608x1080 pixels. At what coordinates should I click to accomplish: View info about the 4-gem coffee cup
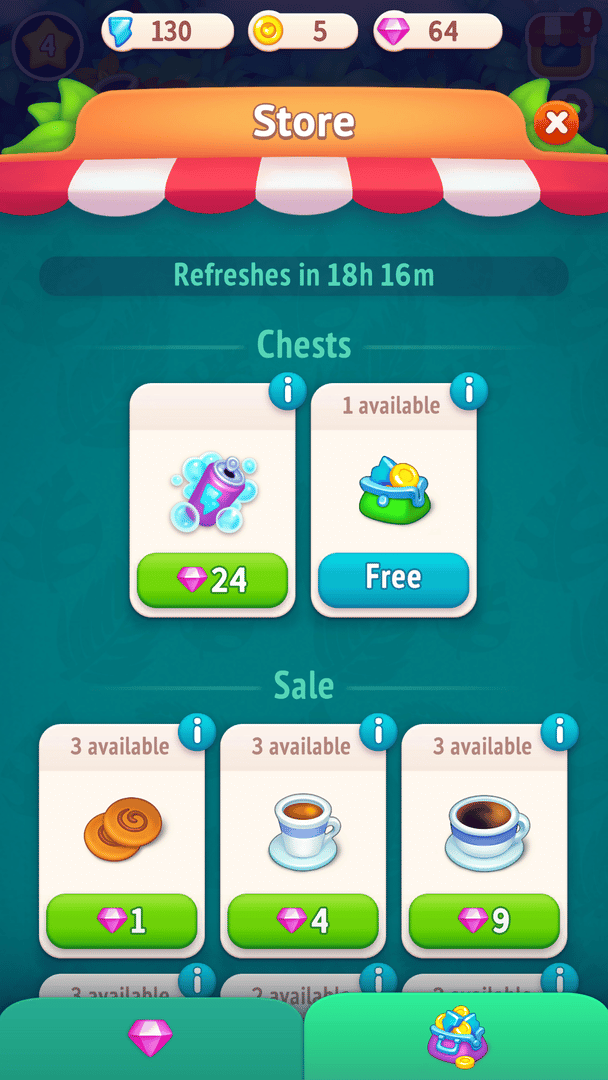click(x=378, y=732)
